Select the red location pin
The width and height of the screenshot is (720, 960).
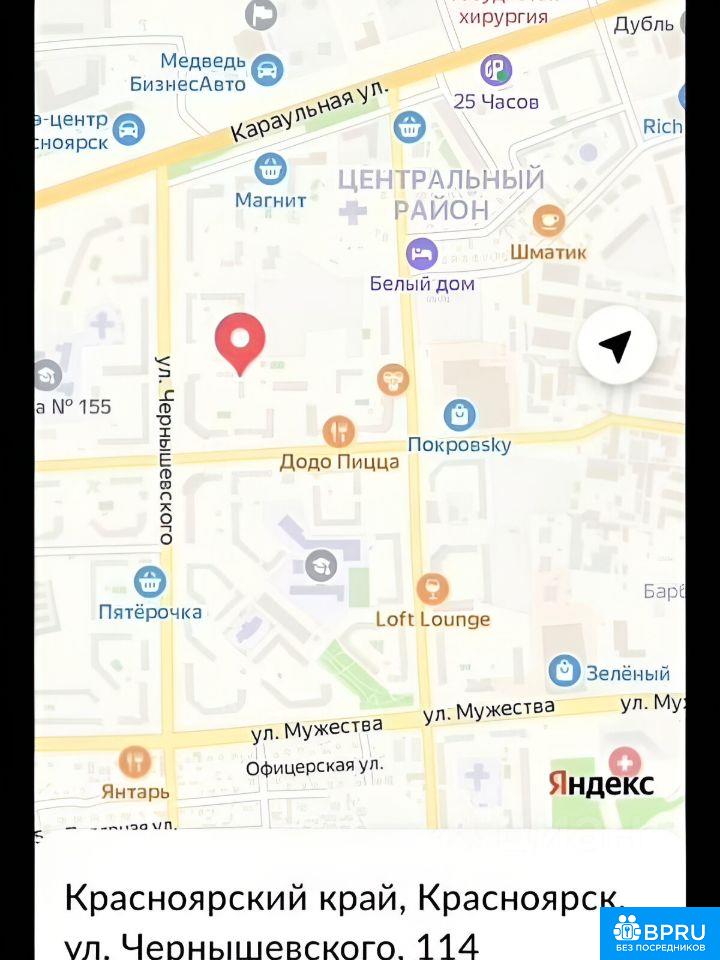240,340
